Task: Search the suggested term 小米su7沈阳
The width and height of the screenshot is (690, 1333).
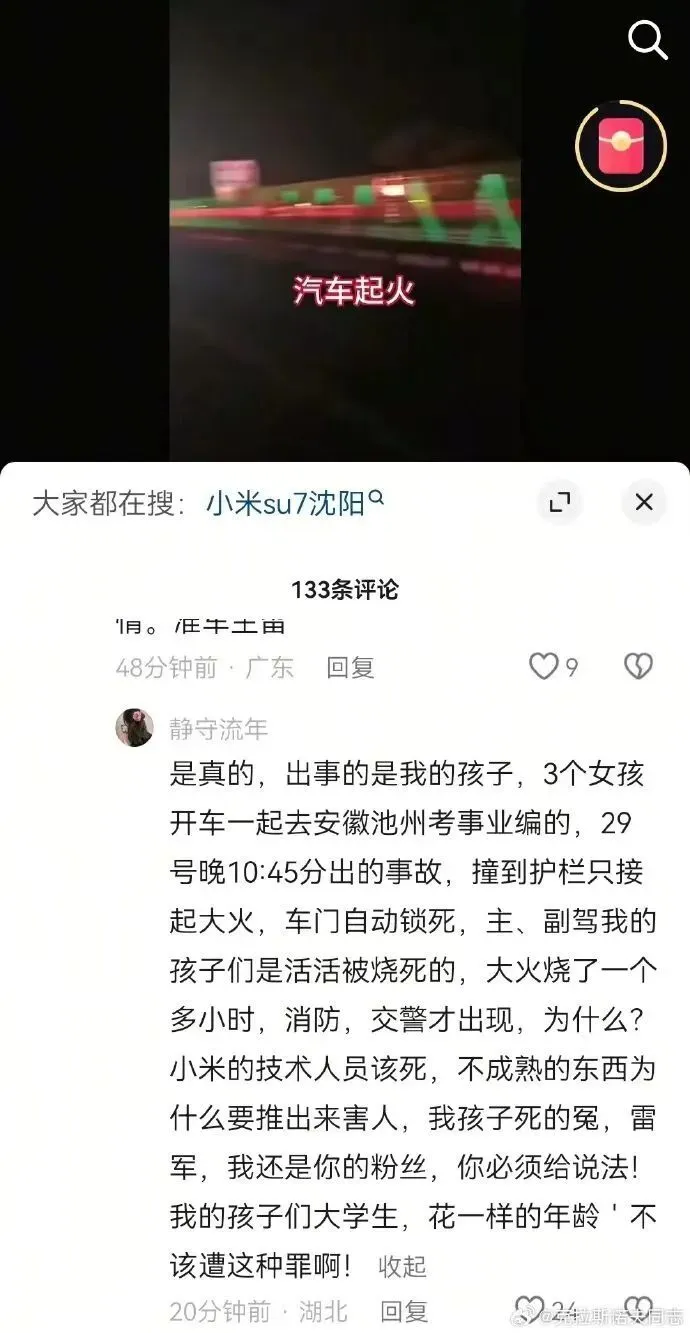Action: coord(295,503)
